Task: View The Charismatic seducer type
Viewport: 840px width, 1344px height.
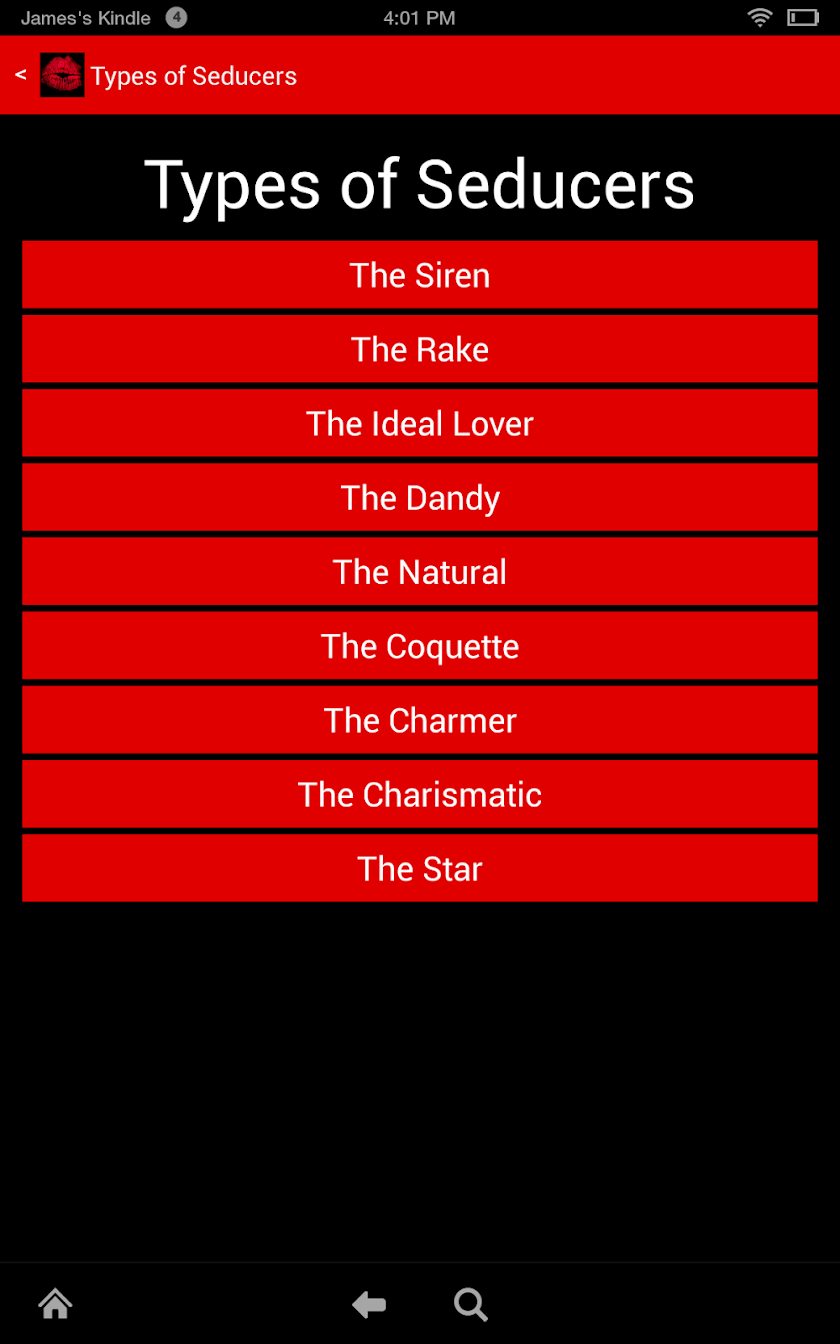Action: 420,794
